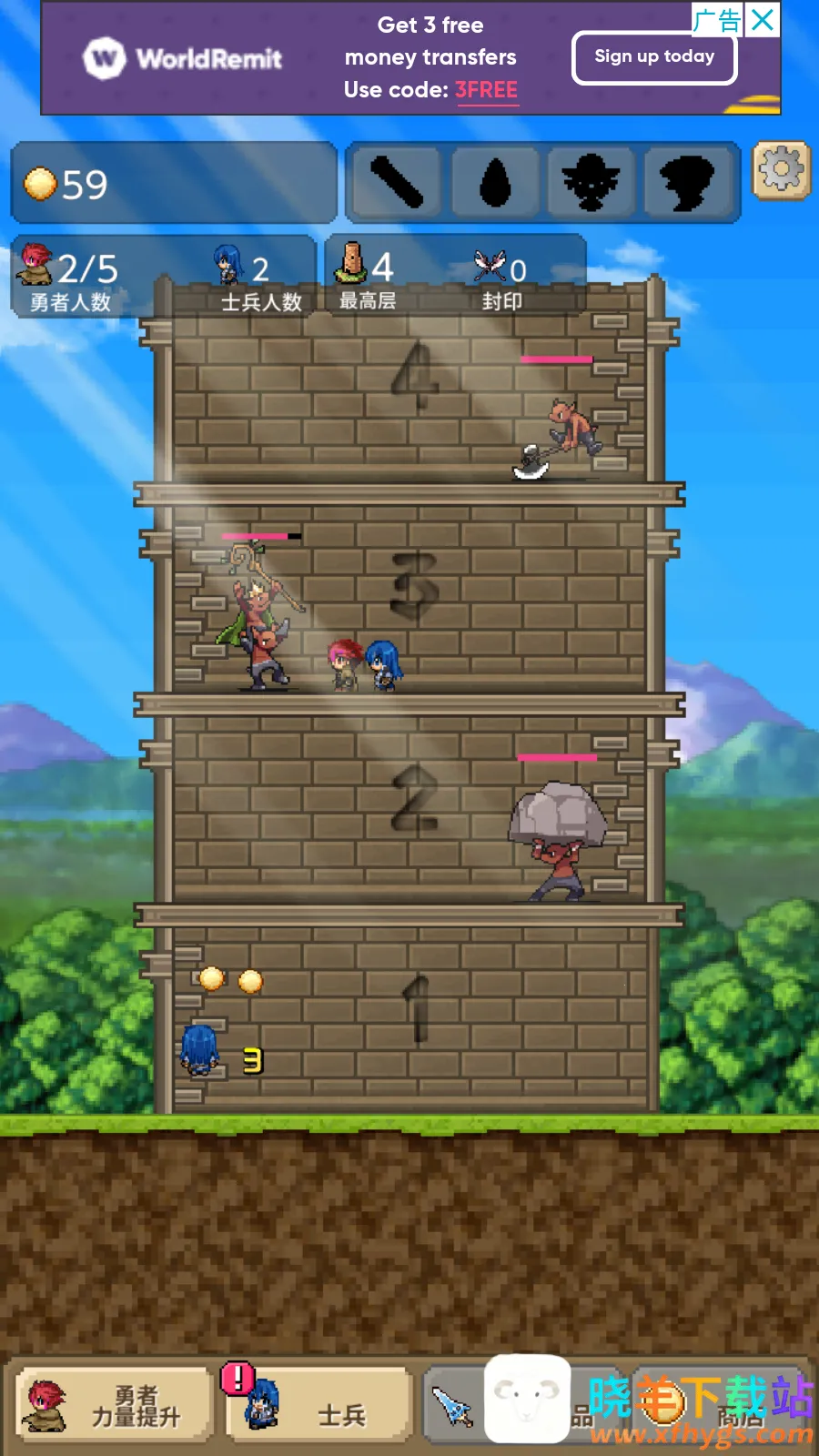Screen dimensions: 819x1456
Task: Select the stick-shaped locked item slot
Action: tap(396, 182)
